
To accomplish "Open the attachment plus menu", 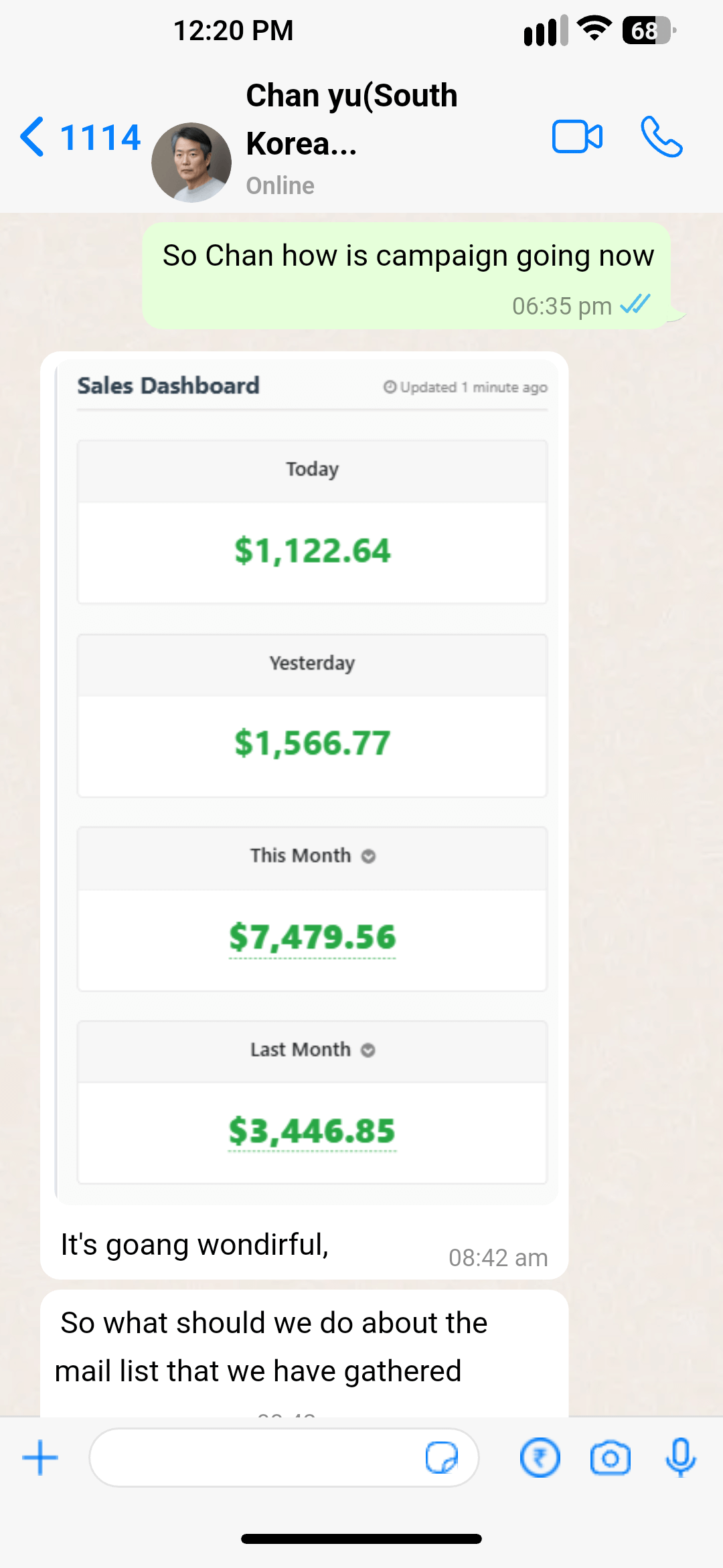I will pyautogui.click(x=40, y=1458).
